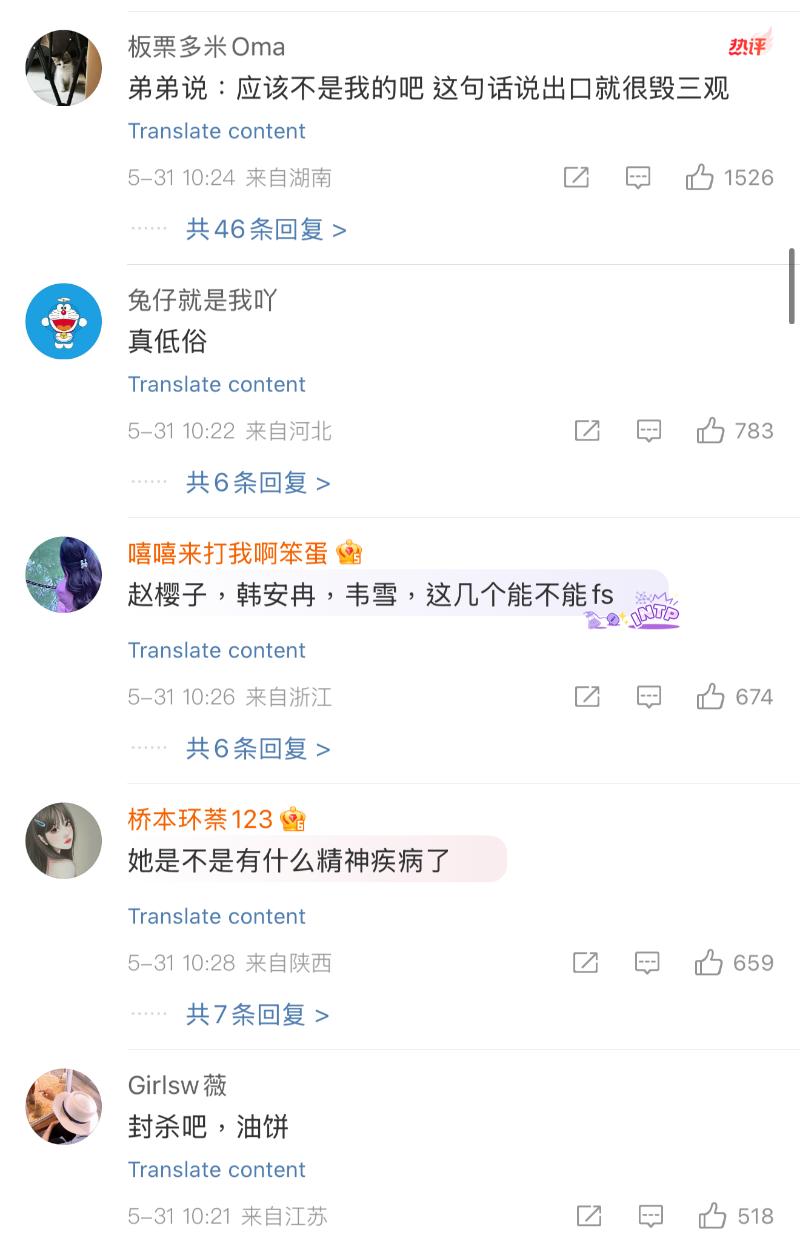This screenshot has height=1238, width=800.
Task: Share the comment by Girlsw薇
Action: point(589,1216)
